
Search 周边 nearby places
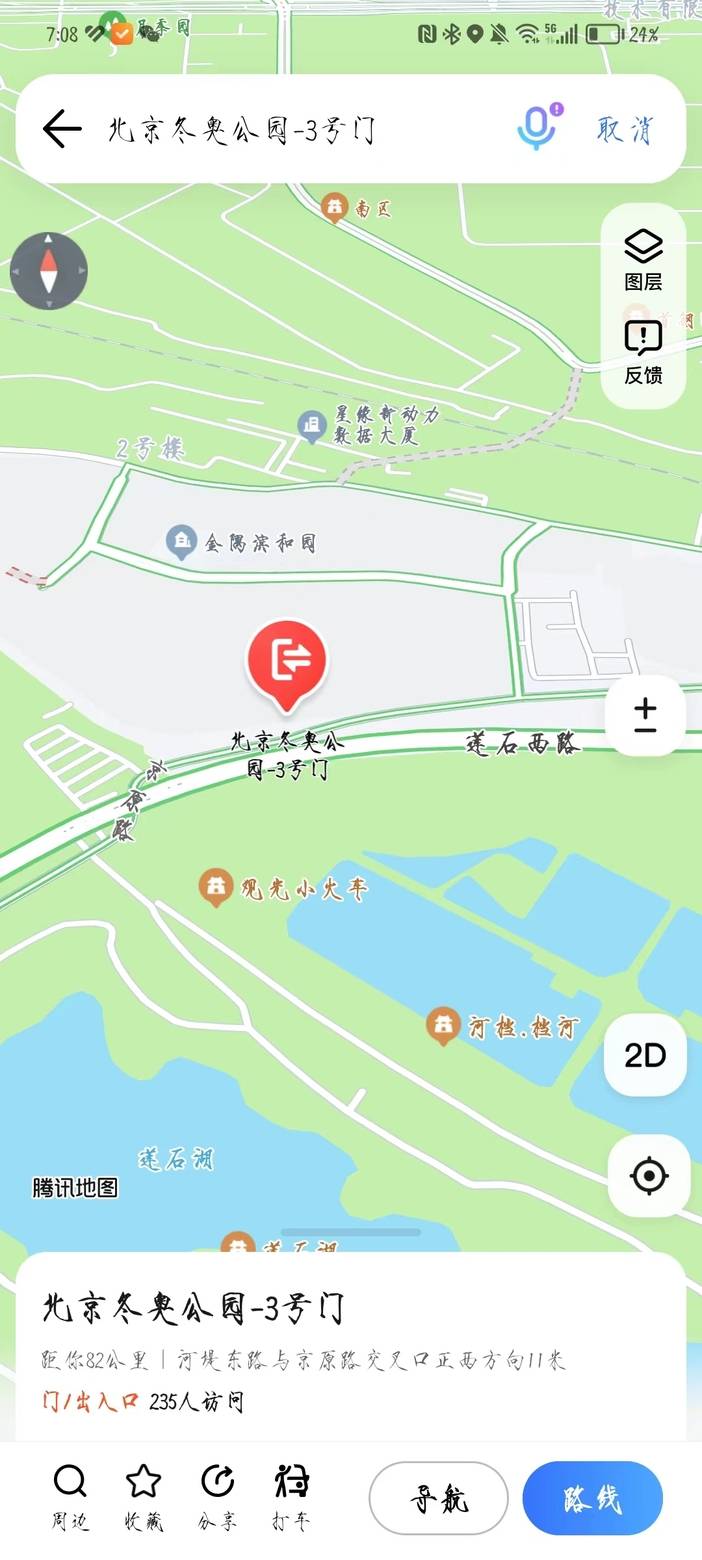(70, 1497)
